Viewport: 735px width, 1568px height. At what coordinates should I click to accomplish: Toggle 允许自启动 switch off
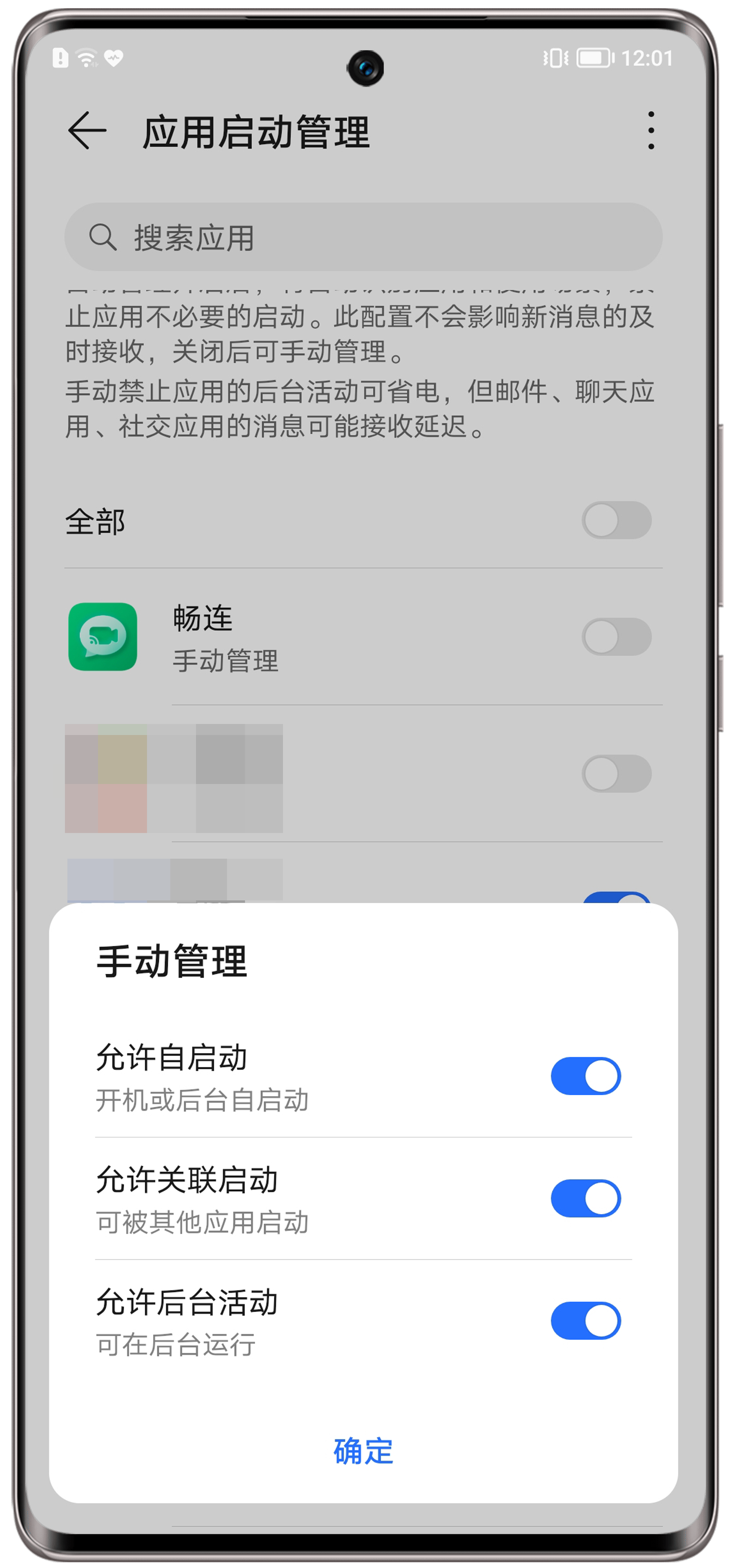(585, 1076)
